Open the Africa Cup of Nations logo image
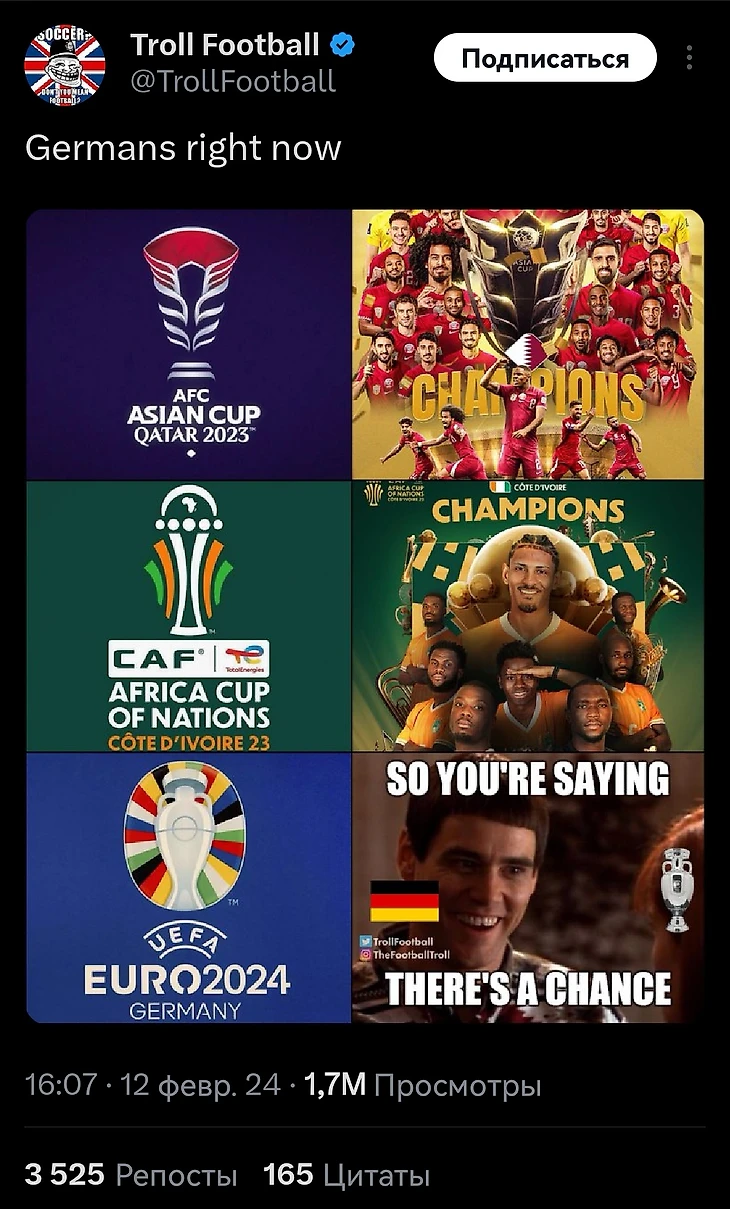The height and width of the screenshot is (1209, 730). [x=189, y=616]
